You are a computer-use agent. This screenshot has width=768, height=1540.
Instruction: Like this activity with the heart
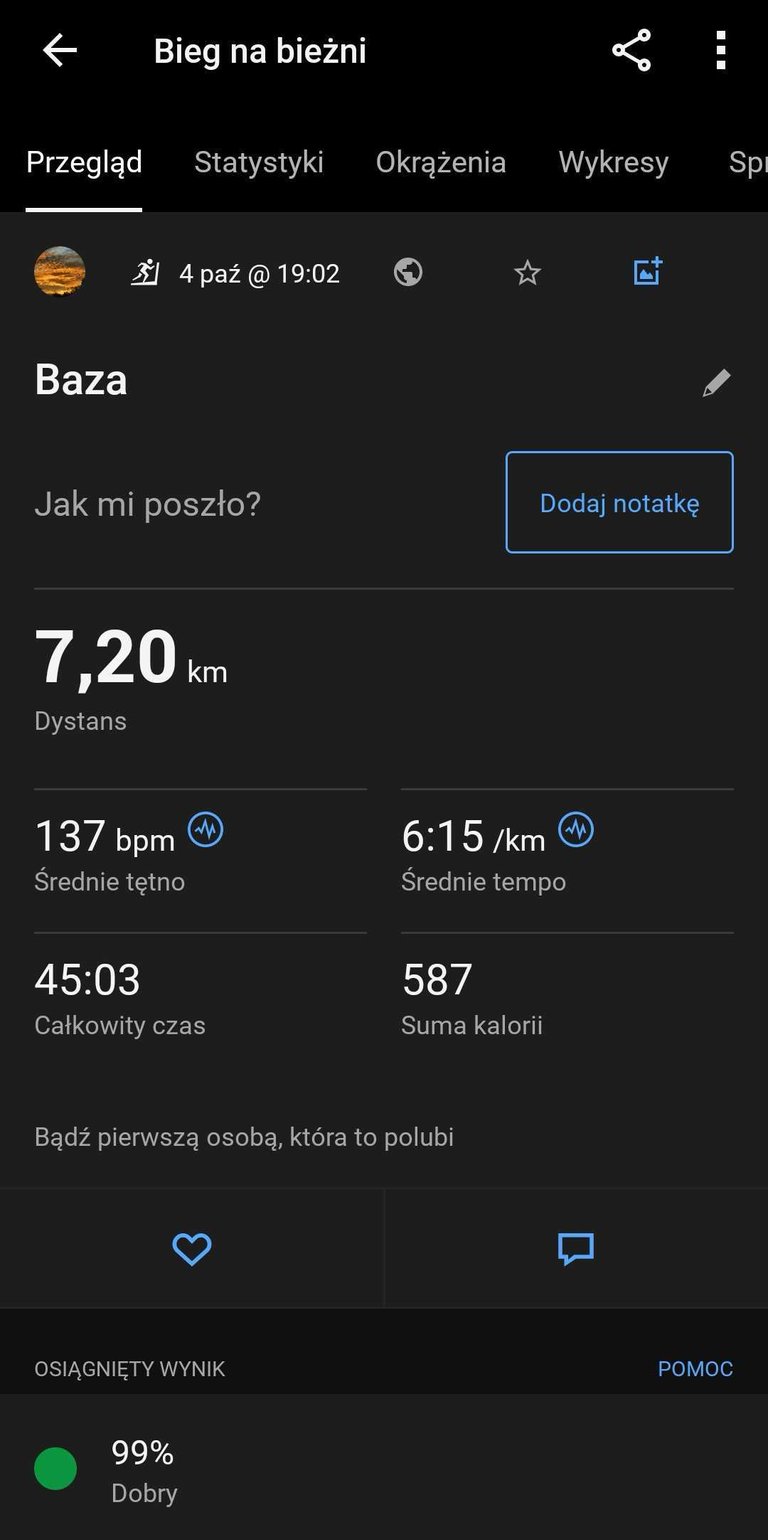(191, 1248)
